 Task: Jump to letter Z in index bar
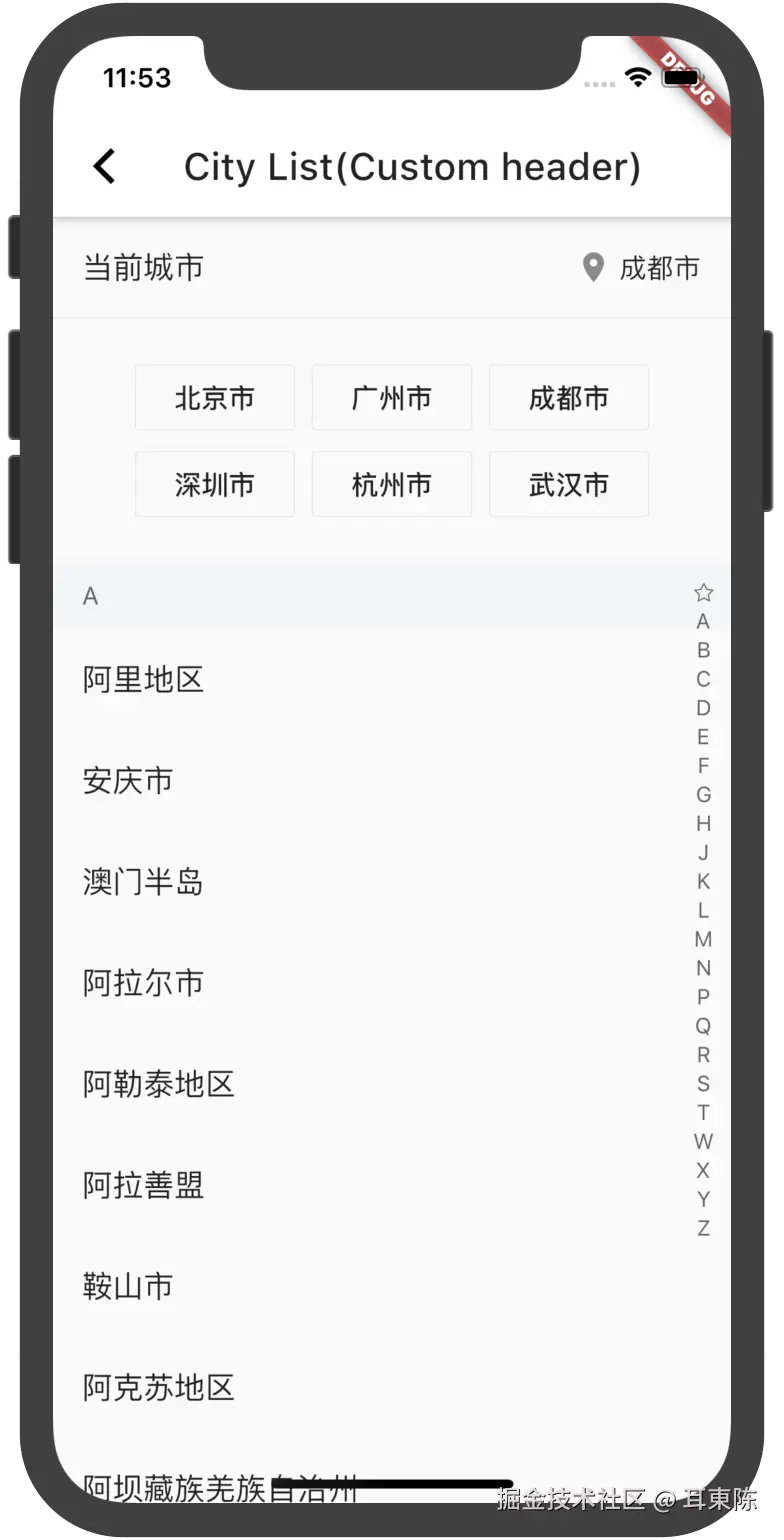pyautogui.click(x=703, y=1228)
